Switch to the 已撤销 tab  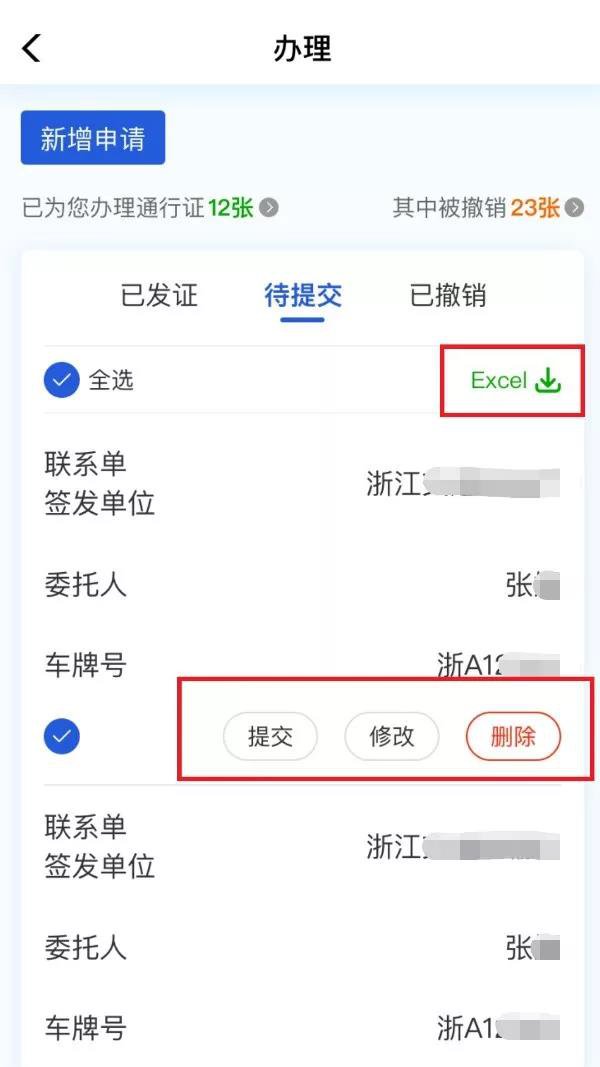[448, 295]
